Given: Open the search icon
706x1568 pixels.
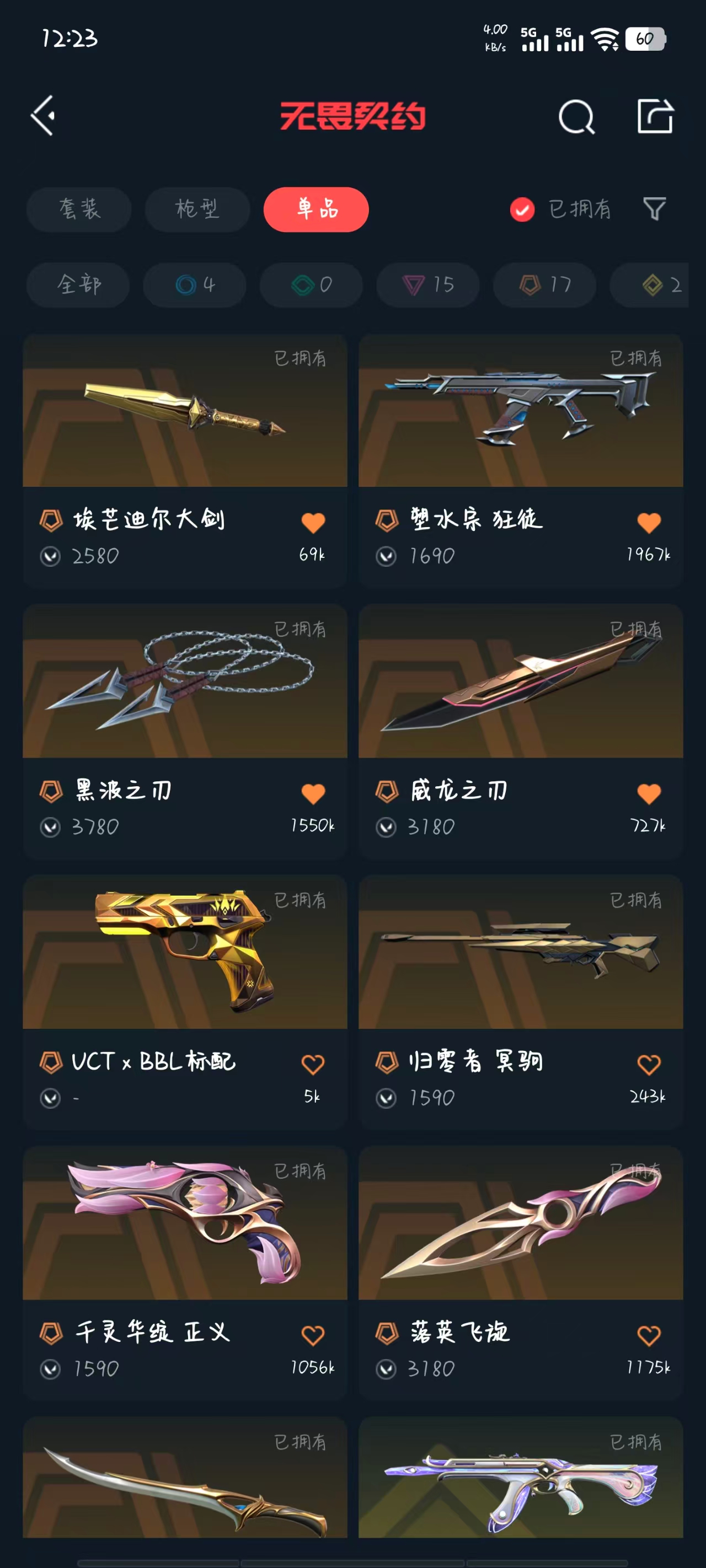Looking at the screenshot, I should (576, 116).
